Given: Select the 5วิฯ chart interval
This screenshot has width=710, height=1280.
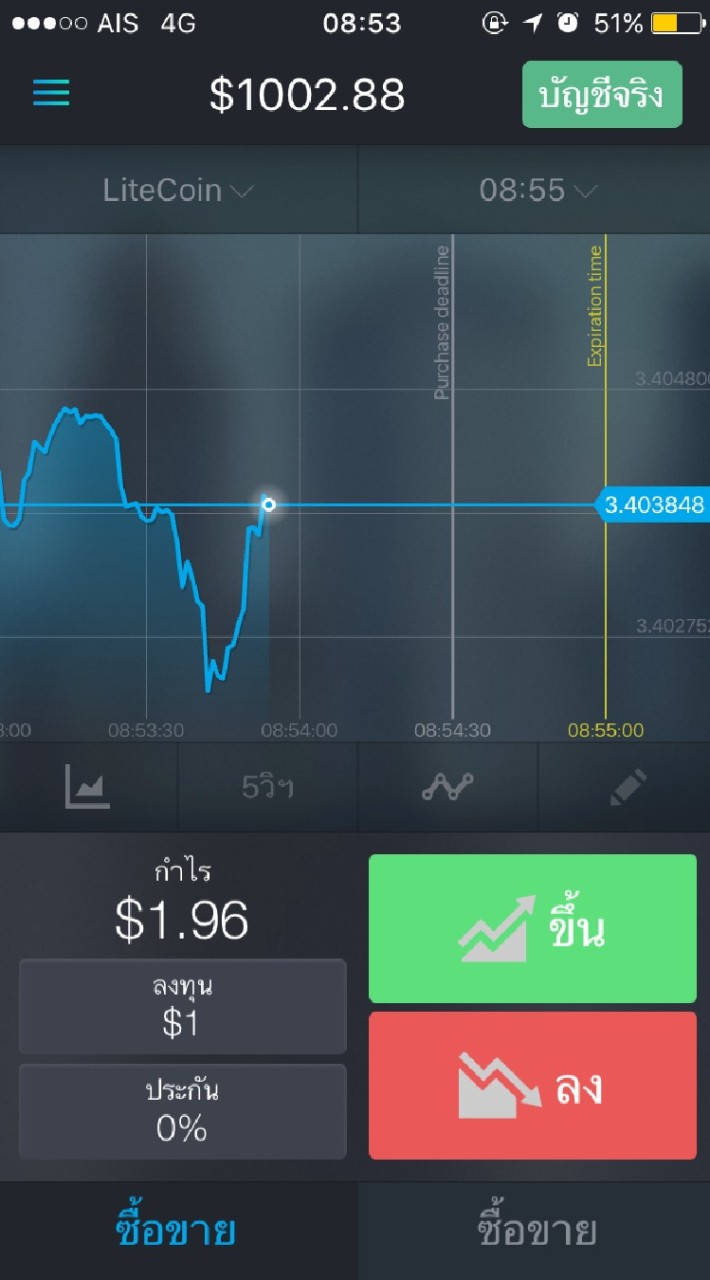Looking at the screenshot, I should pyautogui.click(x=268, y=787).
